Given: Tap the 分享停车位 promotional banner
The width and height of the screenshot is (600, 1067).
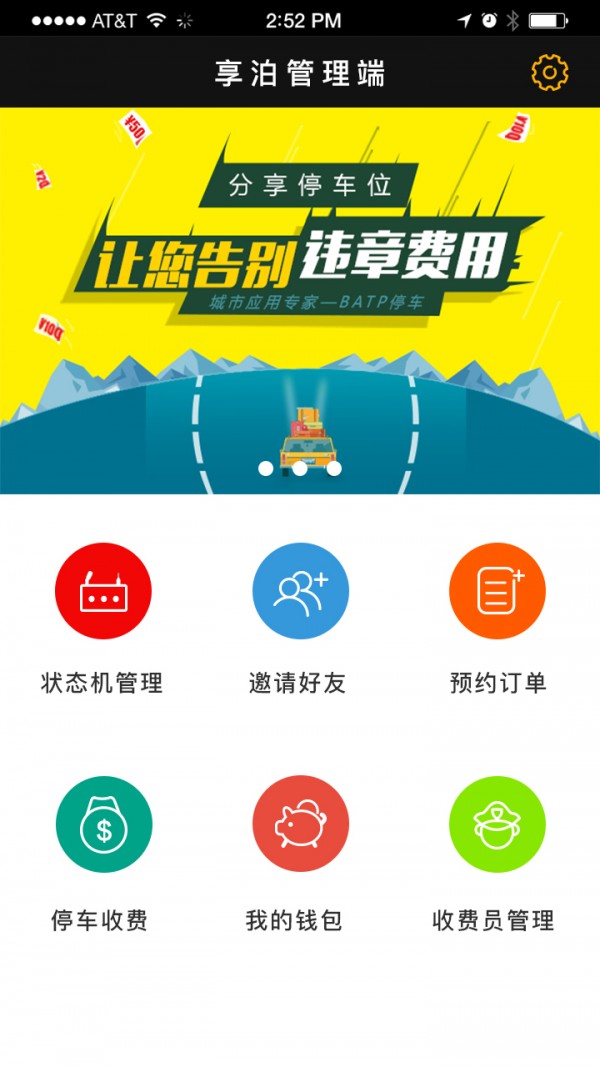Looking at the screenshot, I should (x=300, y=300).
